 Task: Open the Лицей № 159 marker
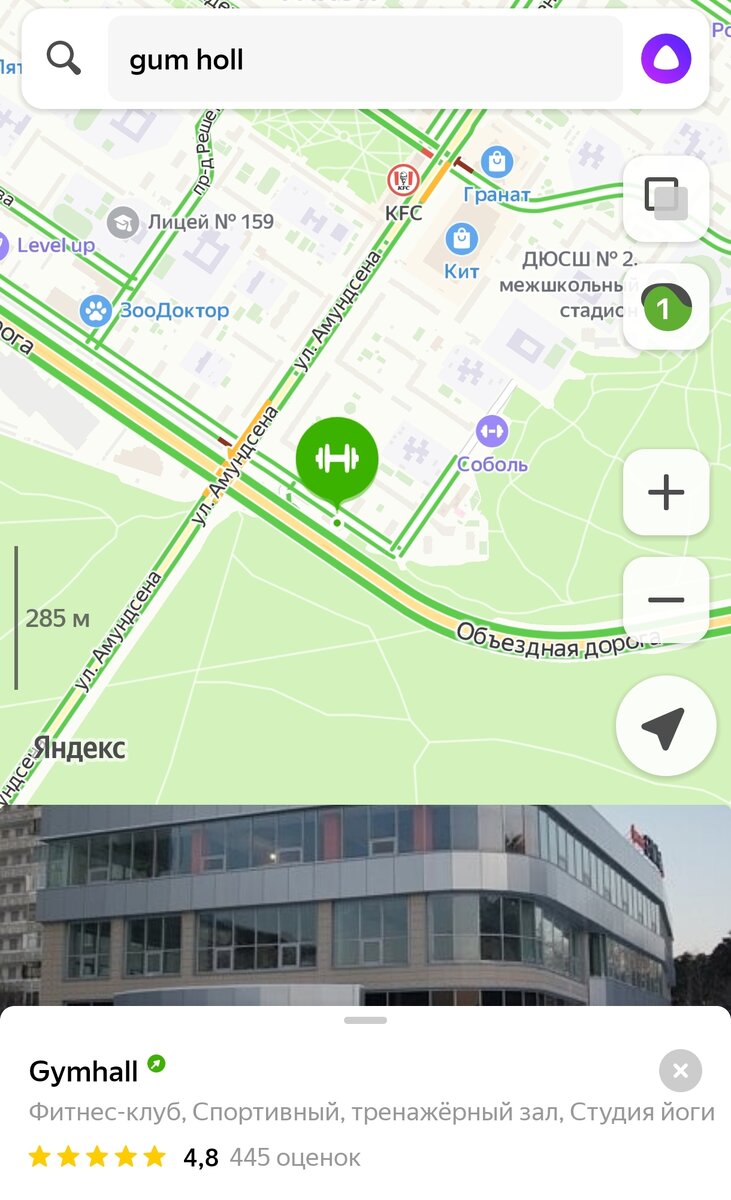123,221
